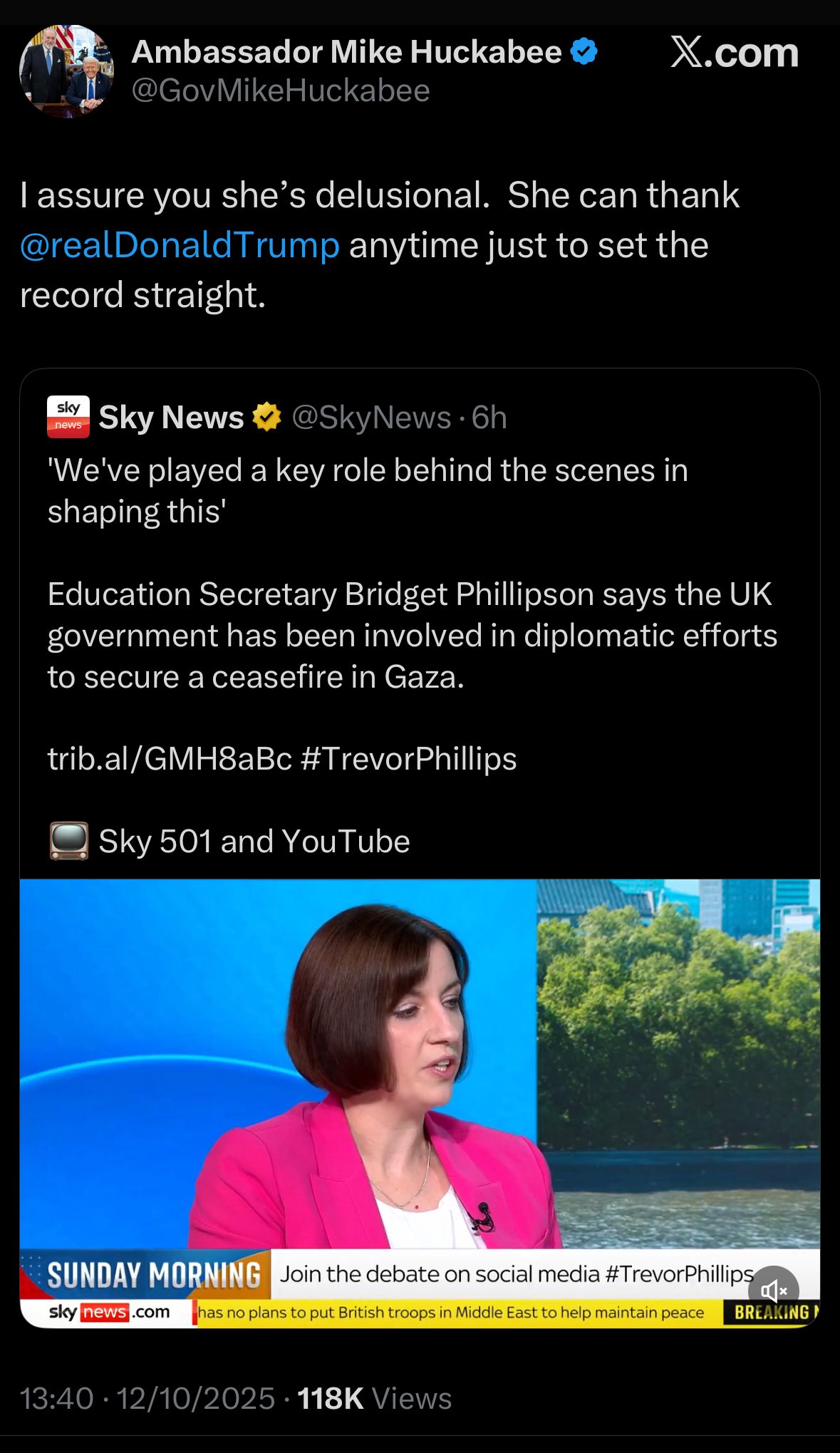This screenshot has height=1453, width=840.
Task: Play the Sky News video clip
Action: pos(419,1069)
